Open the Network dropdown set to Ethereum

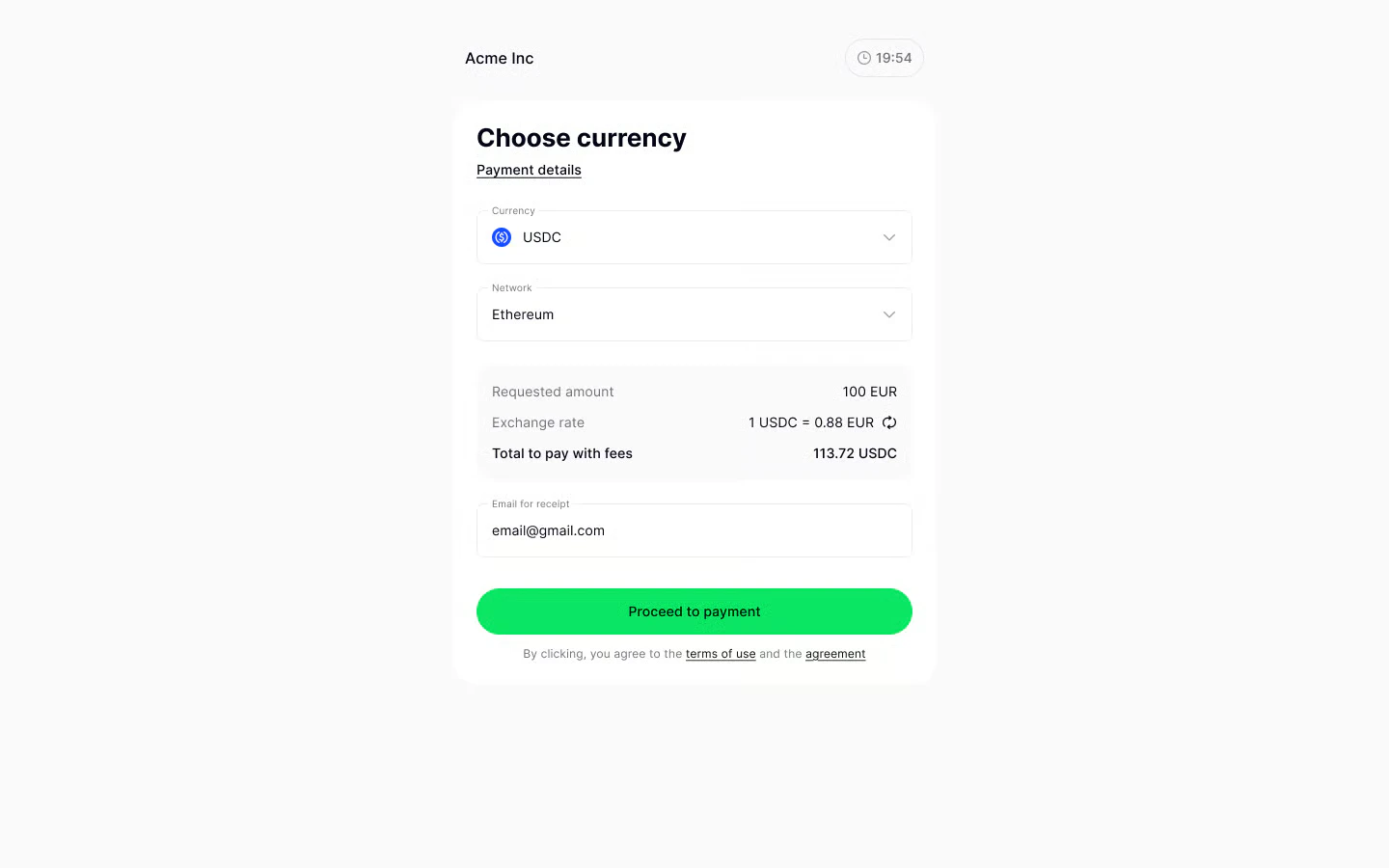(694, 314)
